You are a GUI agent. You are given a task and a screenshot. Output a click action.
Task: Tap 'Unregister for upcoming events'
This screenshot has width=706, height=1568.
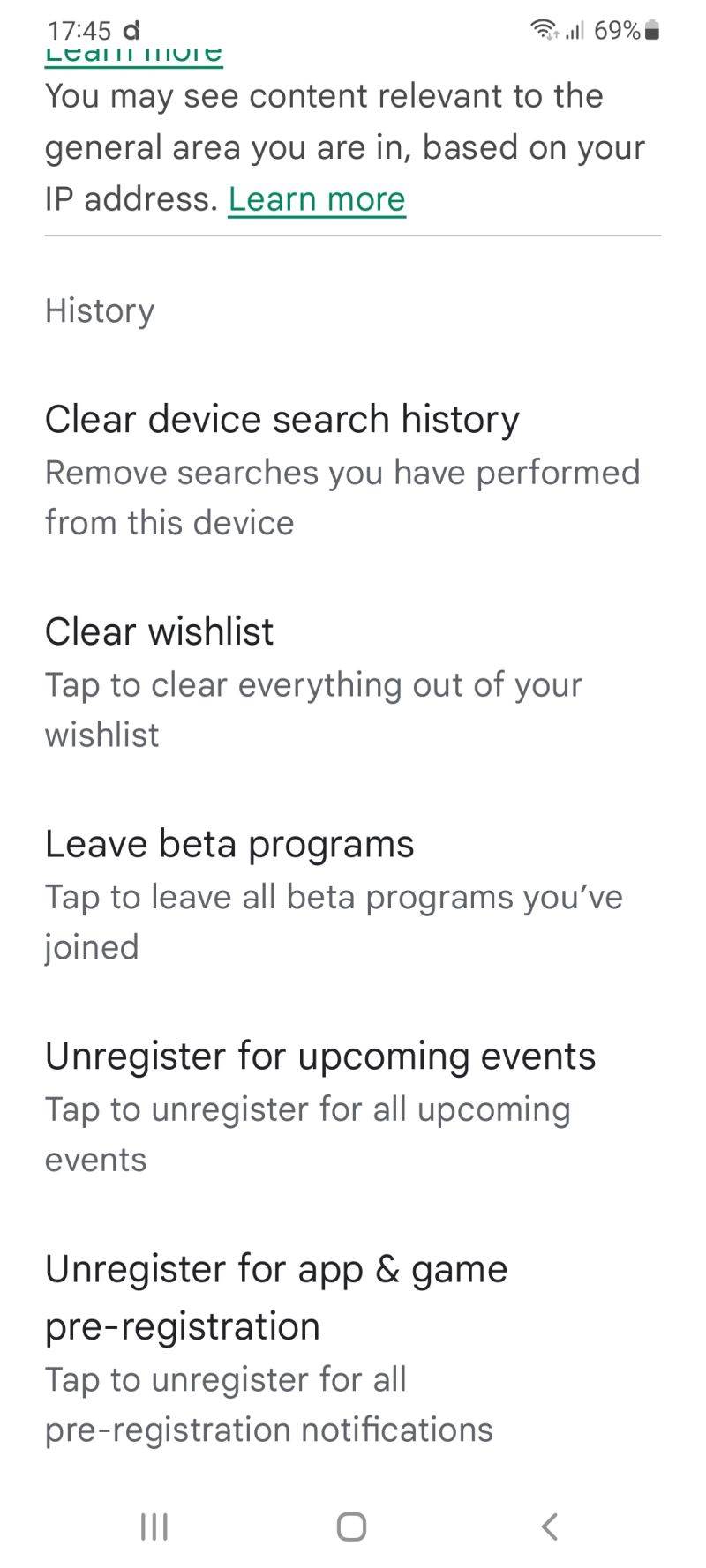320,1056
